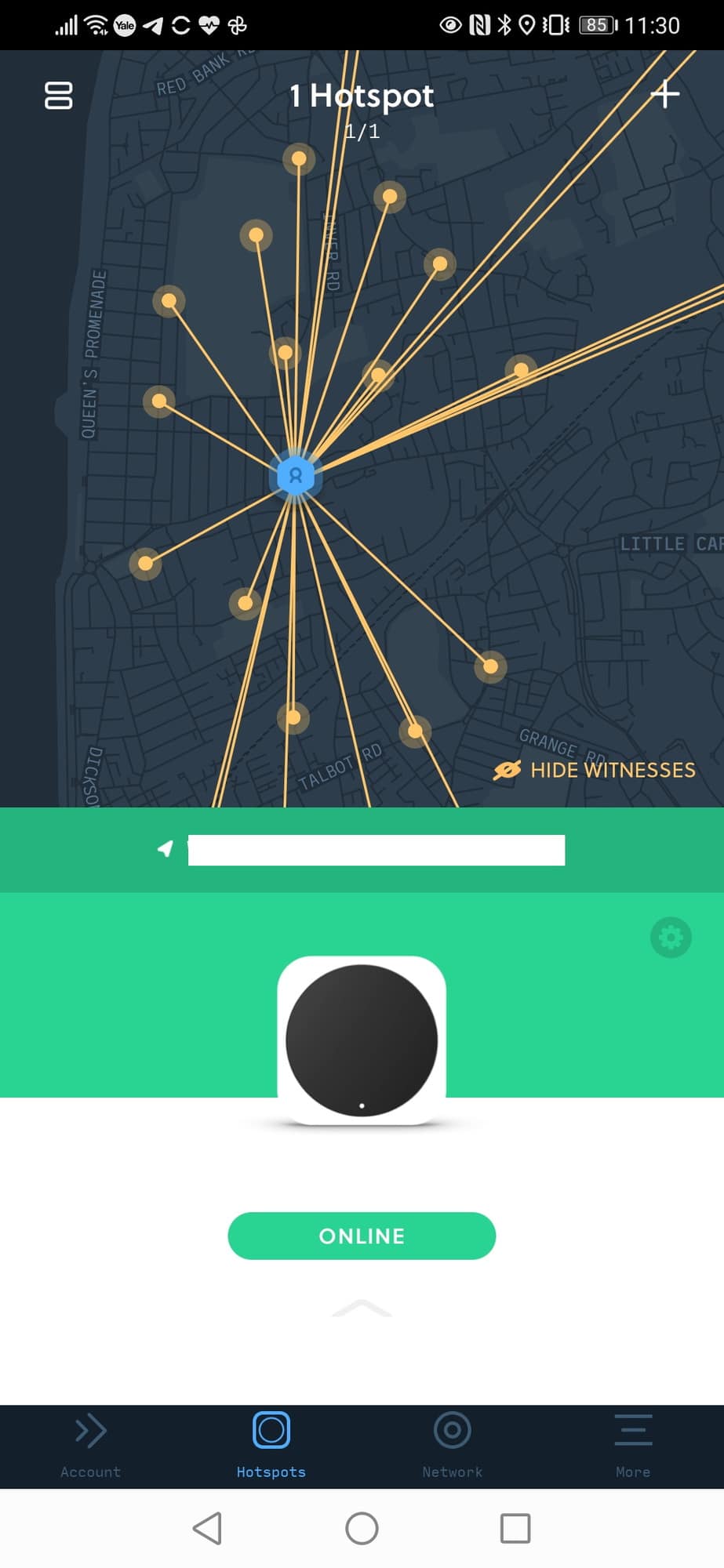Expand the hotspot details panel
The height and width of the screenshot is (1568, 724).
(x=362, y=1308)
